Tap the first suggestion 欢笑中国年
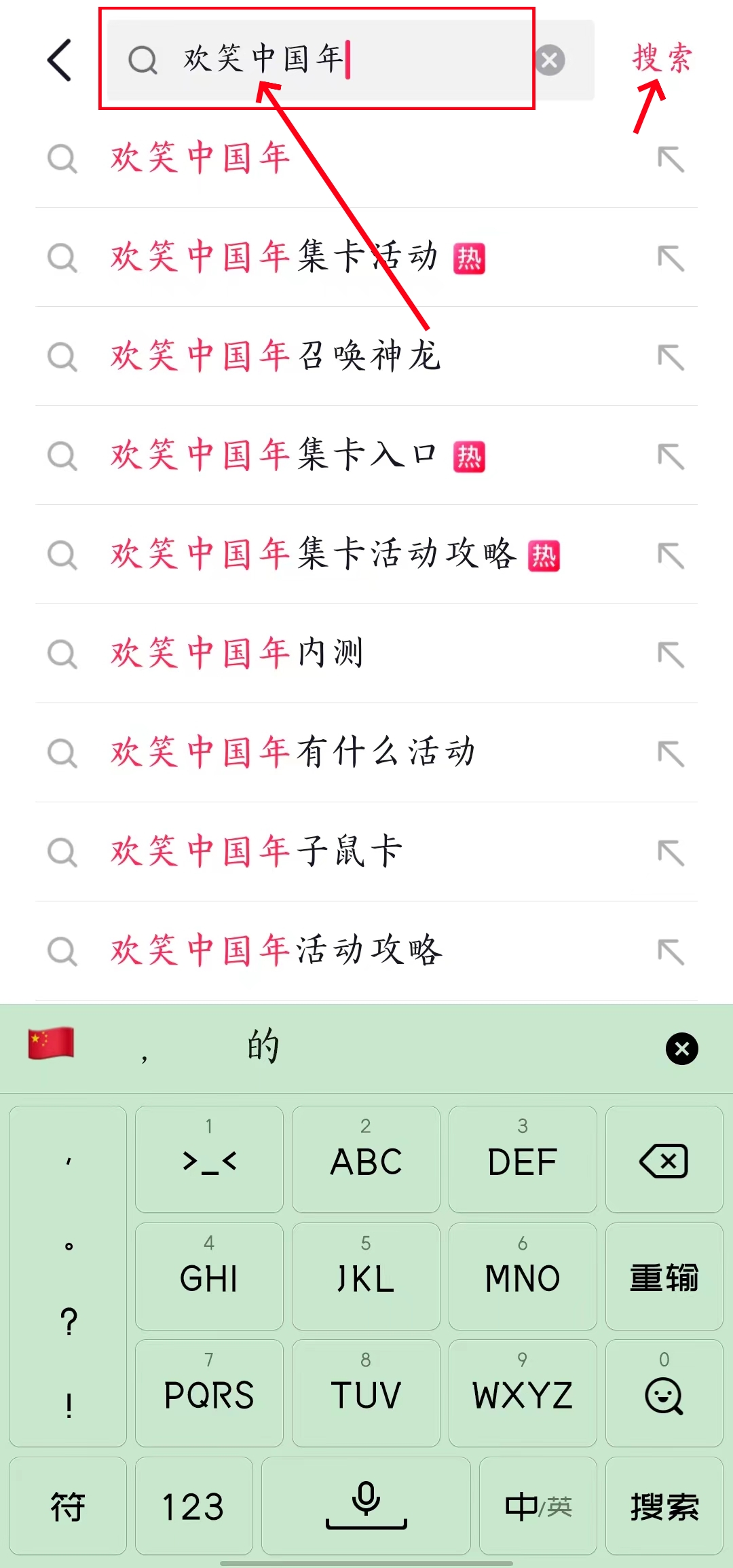 click(201, 158)
